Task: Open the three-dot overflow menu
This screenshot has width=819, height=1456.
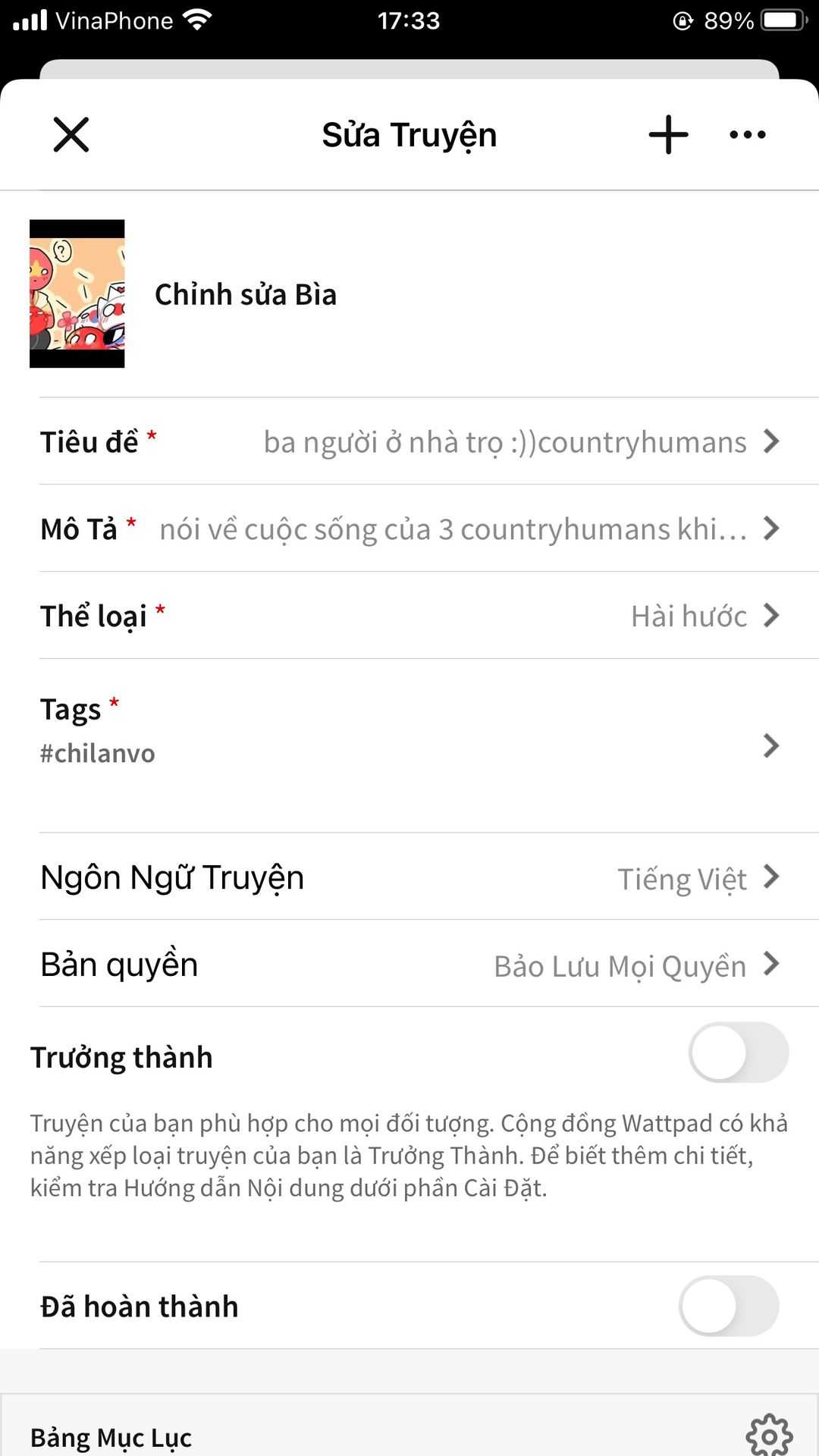Action: pyautogui.click(x=747, y=135)
